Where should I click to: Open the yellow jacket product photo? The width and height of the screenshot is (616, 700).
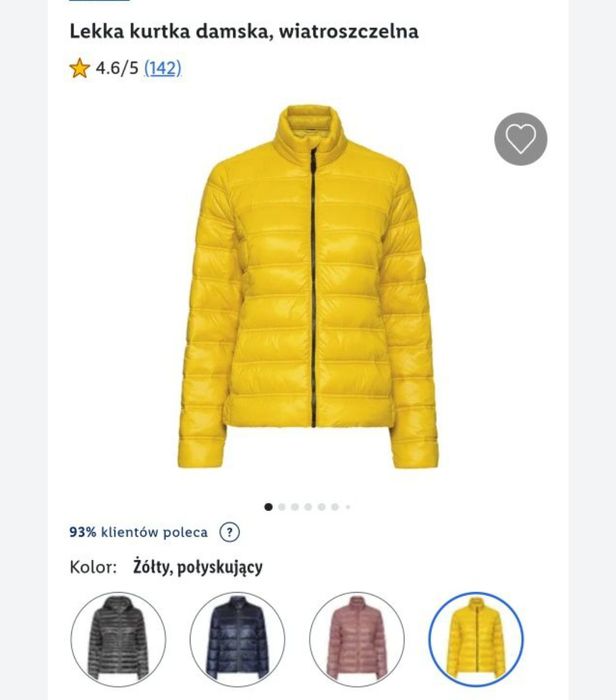pyautogui.click(x=308, y=287)
